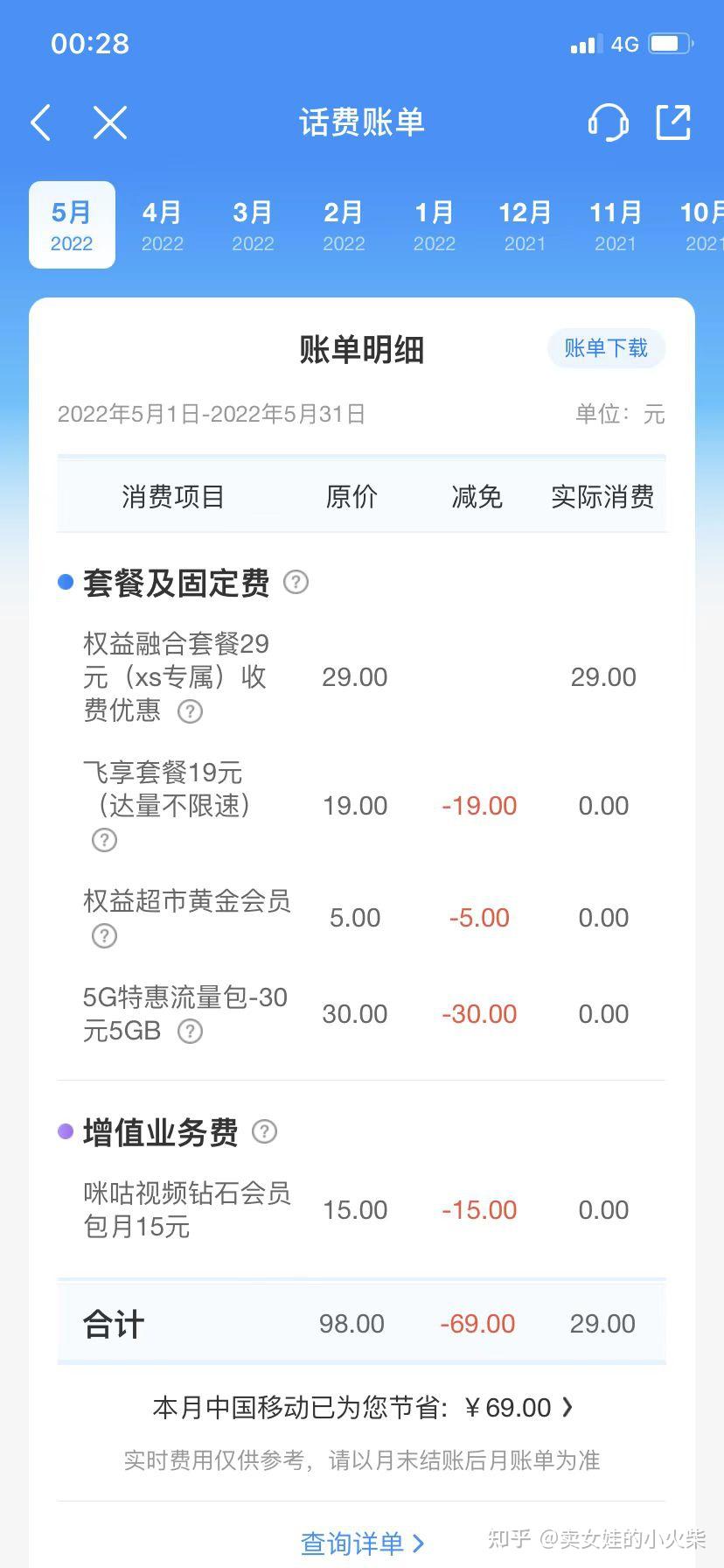Show help for 增值业务费

click(x=264, y=1131)
